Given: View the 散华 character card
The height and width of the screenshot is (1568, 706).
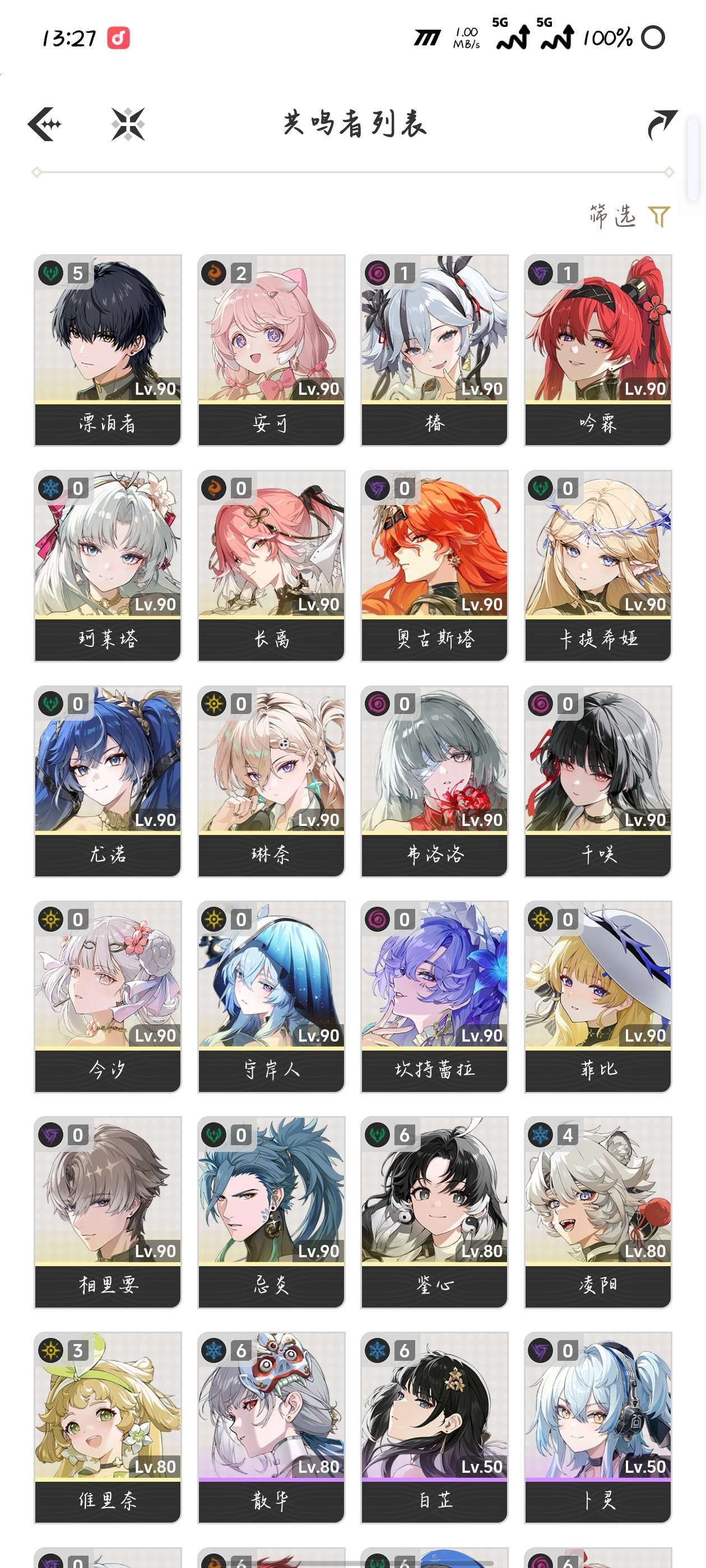Looking at the screenshot, I should tap(271, 1427).
